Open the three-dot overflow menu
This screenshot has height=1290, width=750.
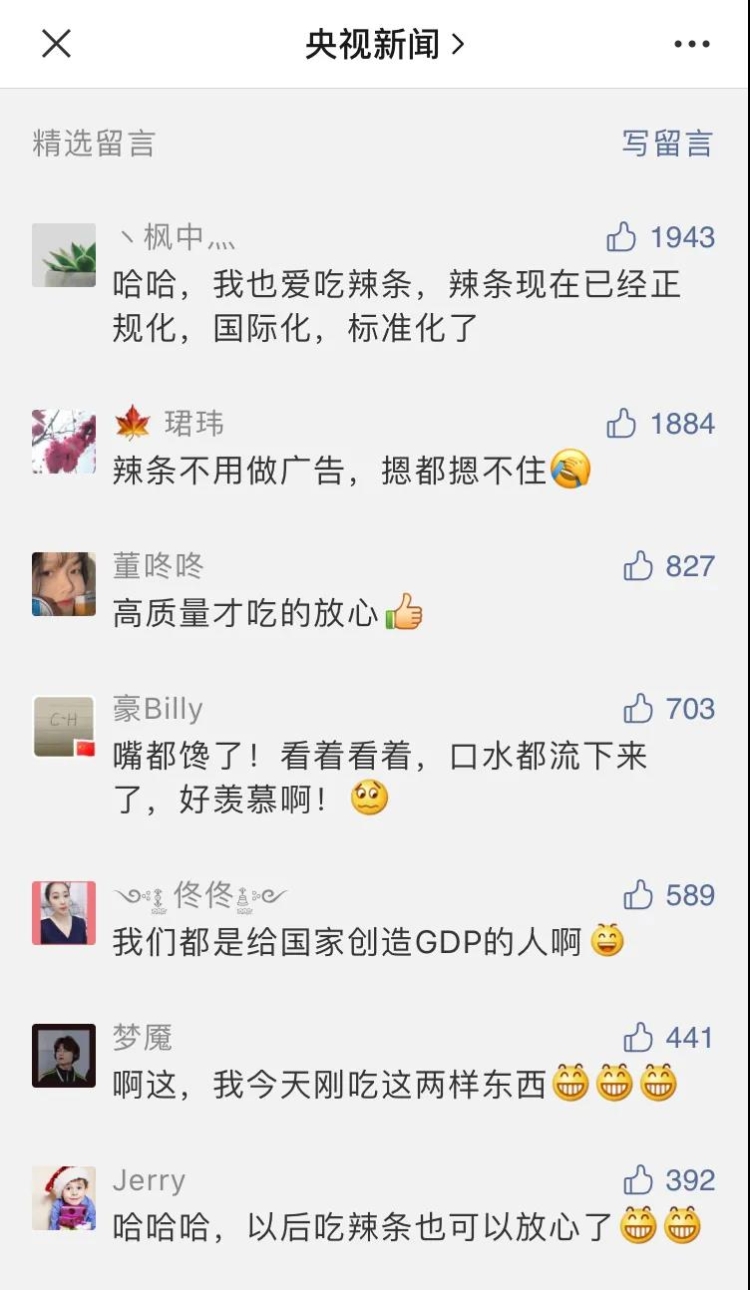click(x=691, y=44)
